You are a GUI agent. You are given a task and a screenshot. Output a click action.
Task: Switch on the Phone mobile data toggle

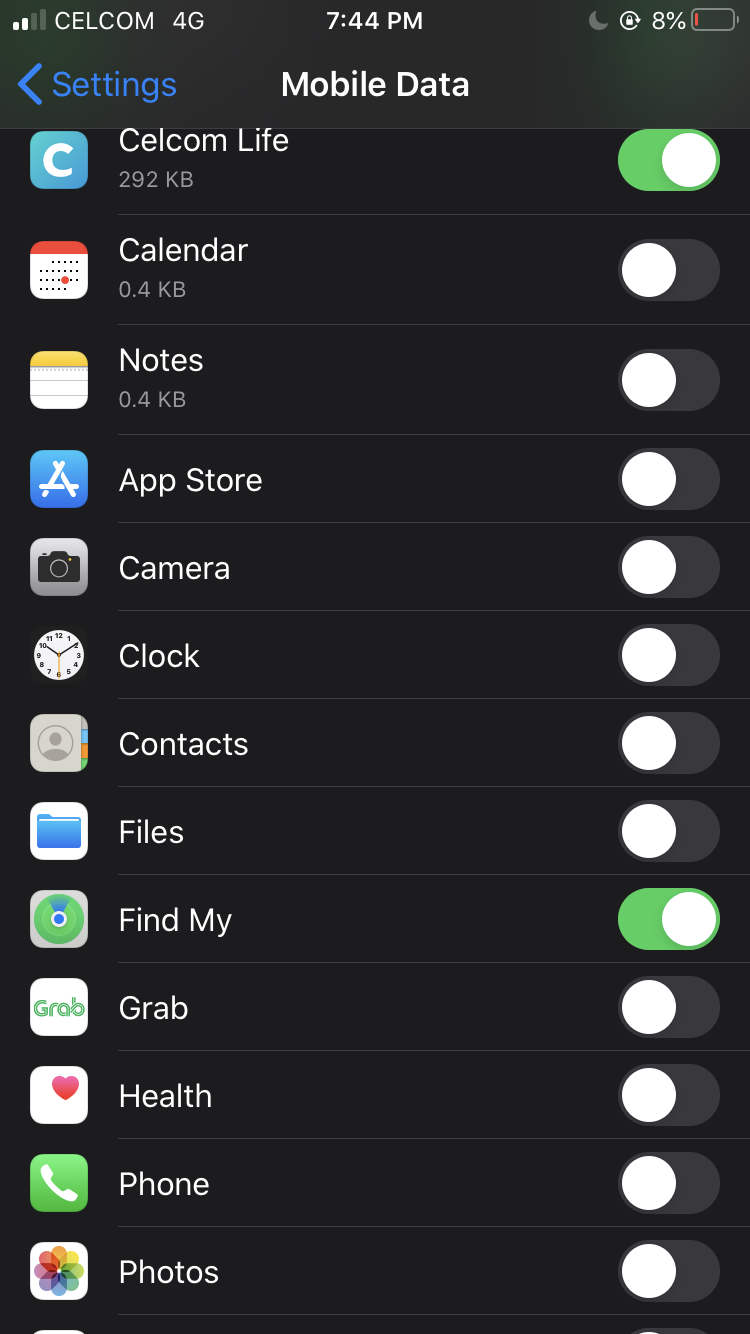[x=668, y=1184]
